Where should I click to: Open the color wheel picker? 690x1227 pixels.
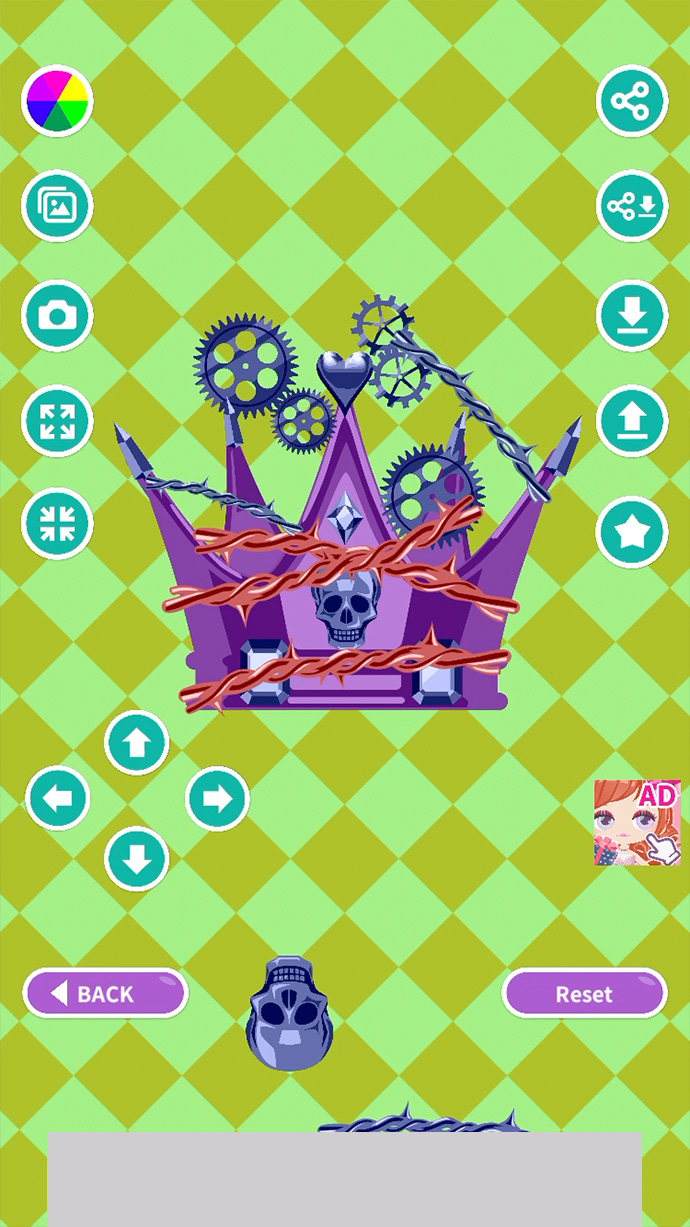pyautogui.click(x=57, y=100)
